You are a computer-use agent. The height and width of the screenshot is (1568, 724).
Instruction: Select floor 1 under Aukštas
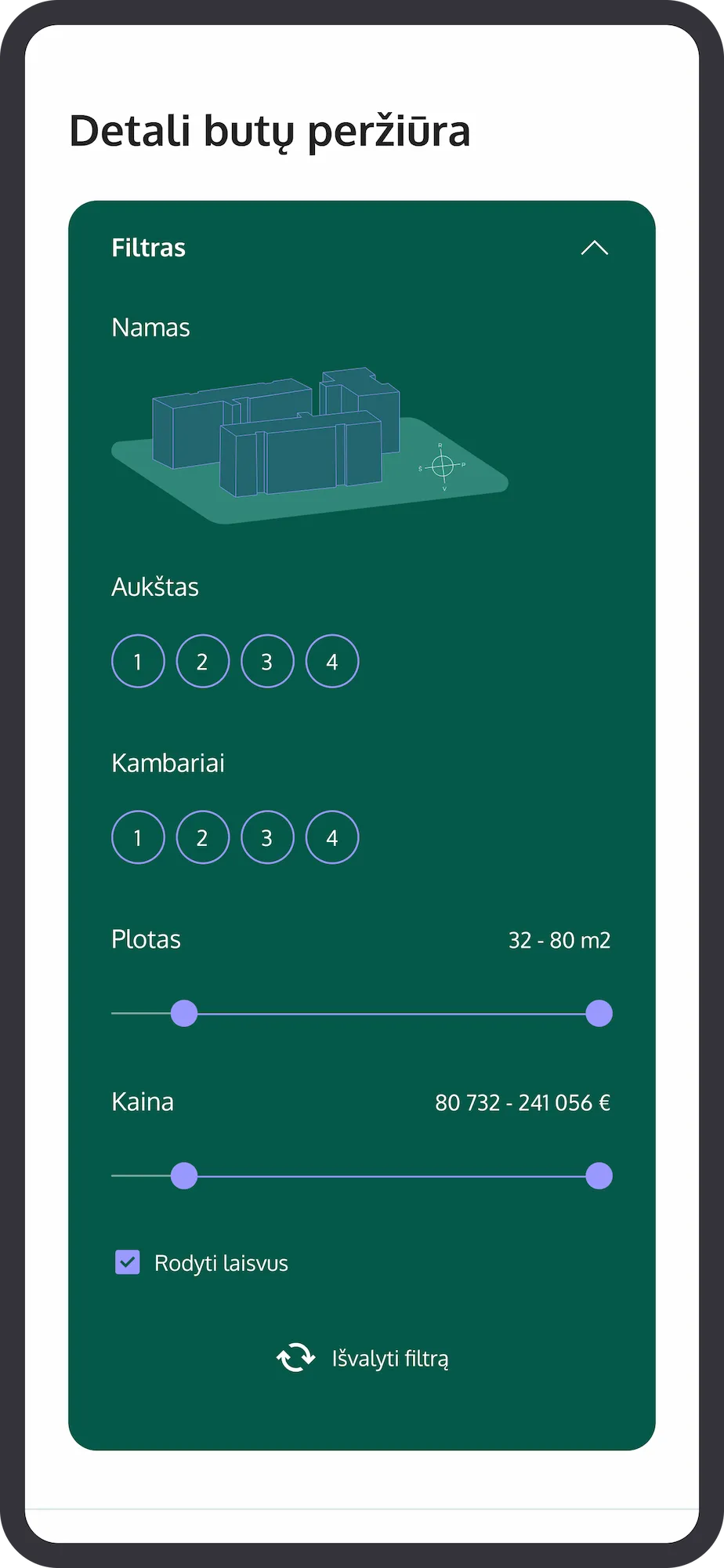pos(138,661)
